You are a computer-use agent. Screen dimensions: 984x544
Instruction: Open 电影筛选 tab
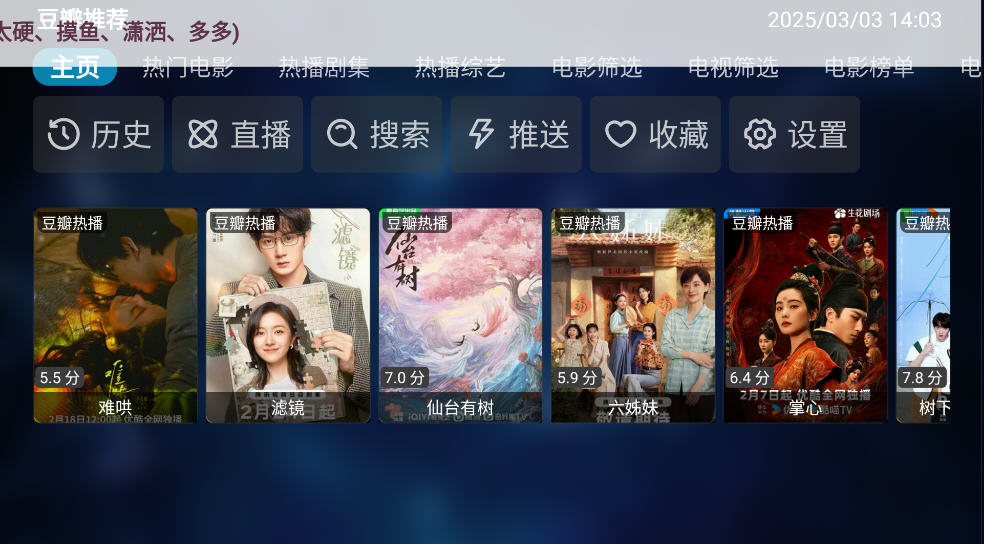coord(597,68)
